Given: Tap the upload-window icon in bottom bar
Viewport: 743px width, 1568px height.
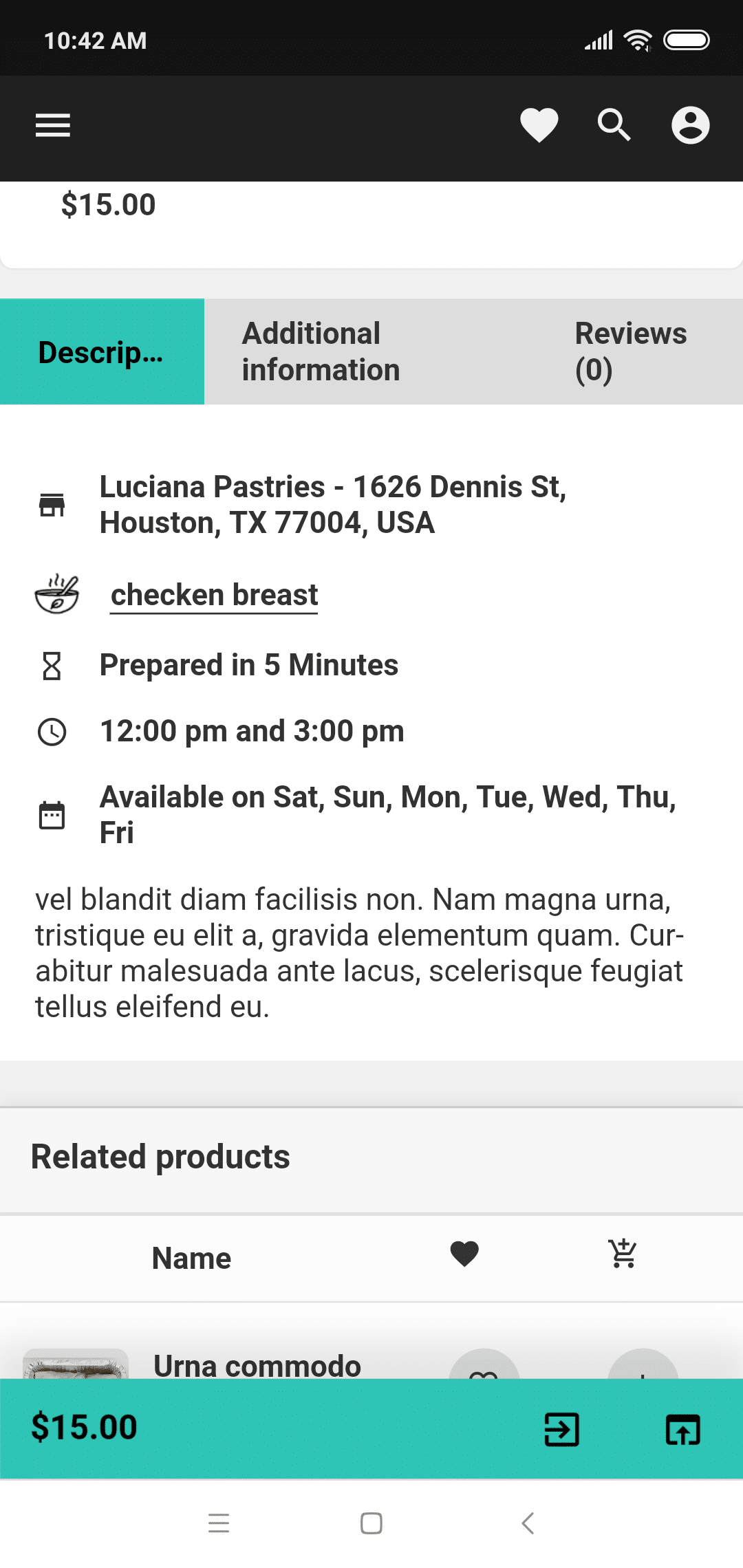Looking at the screenshot, I should coord(682,1430).
